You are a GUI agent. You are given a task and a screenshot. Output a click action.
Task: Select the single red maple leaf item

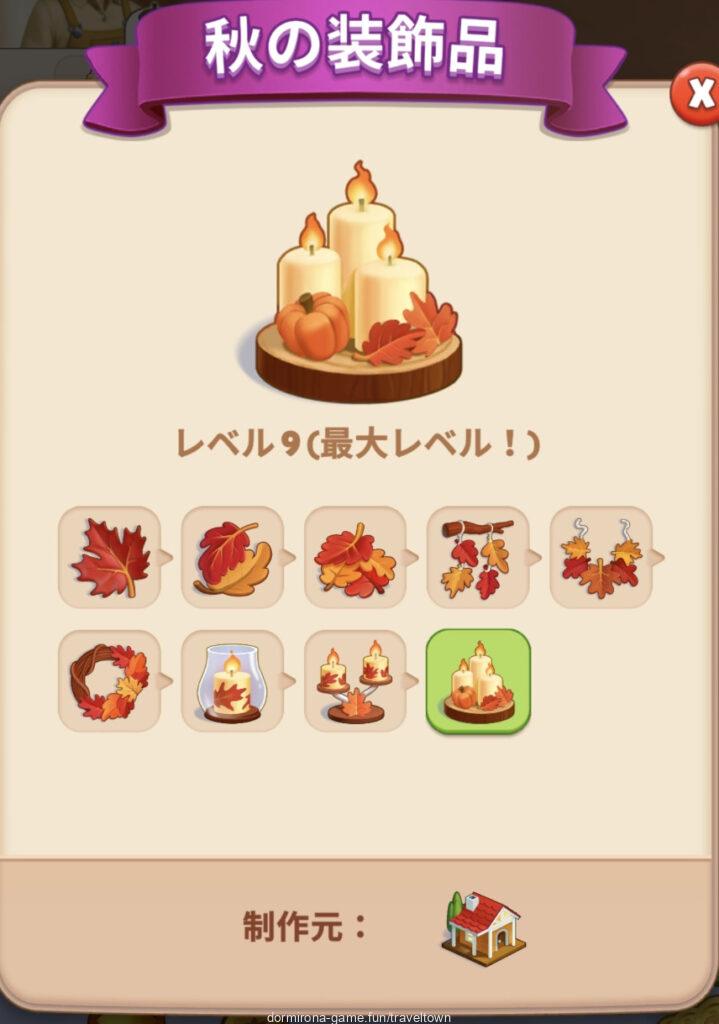click(x=109, y=557)
